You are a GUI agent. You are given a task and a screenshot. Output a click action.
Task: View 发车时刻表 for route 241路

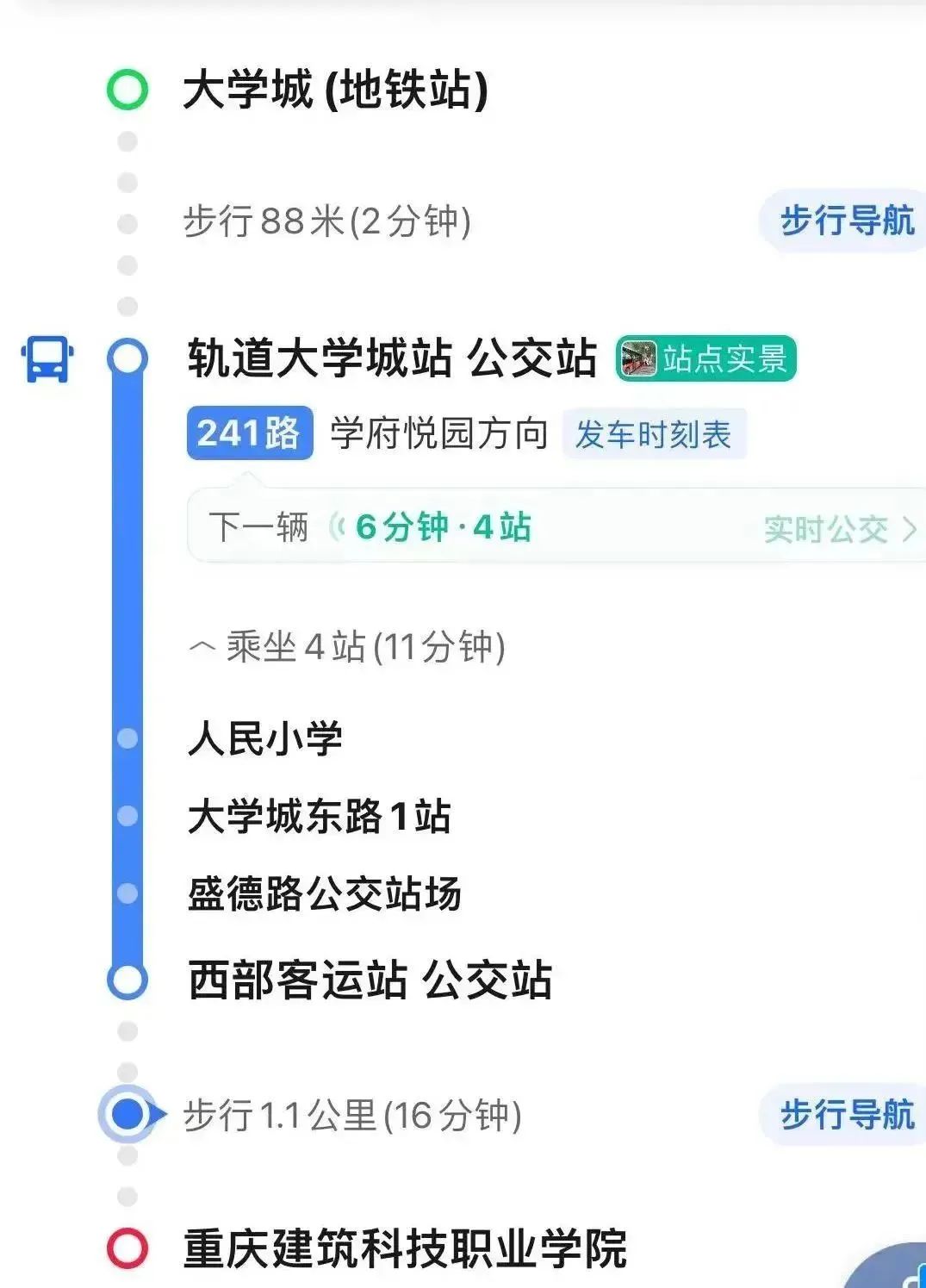pyautogui.click(x=653, y=434)
